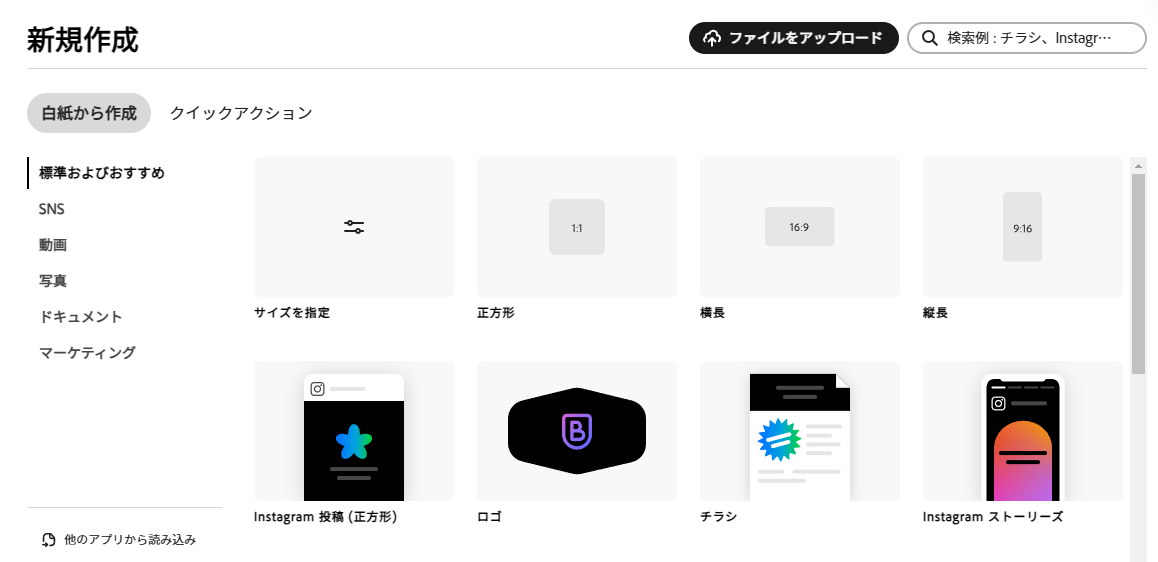1158x562 pixels.
Task: Tap the ファイルをアップロード button
Action: [x=793, y=38]
